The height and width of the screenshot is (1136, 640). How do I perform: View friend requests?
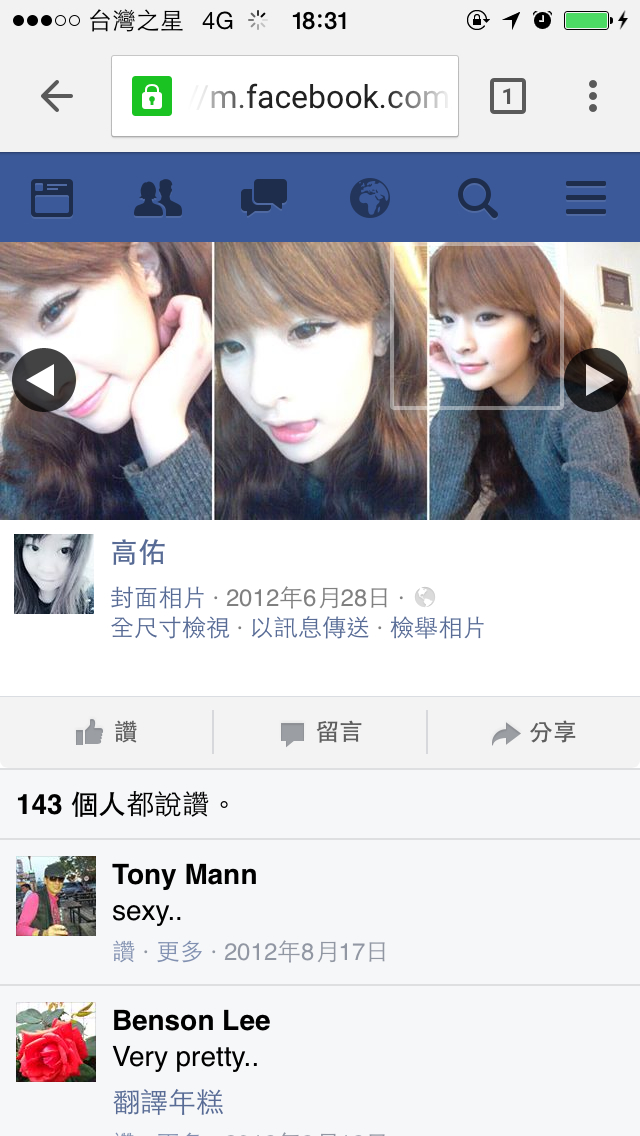(x=158, y=198)
